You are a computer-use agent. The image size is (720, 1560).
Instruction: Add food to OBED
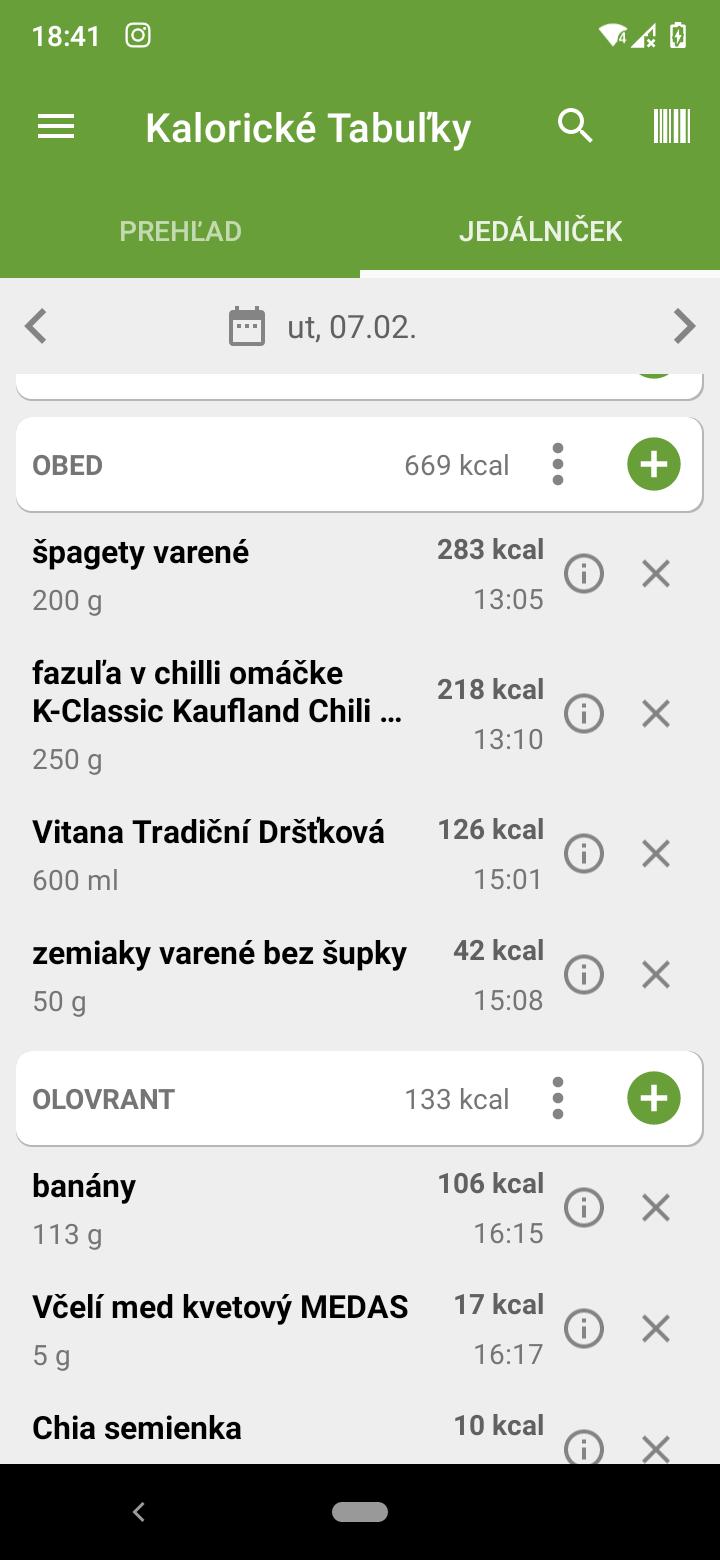(654, 465)
